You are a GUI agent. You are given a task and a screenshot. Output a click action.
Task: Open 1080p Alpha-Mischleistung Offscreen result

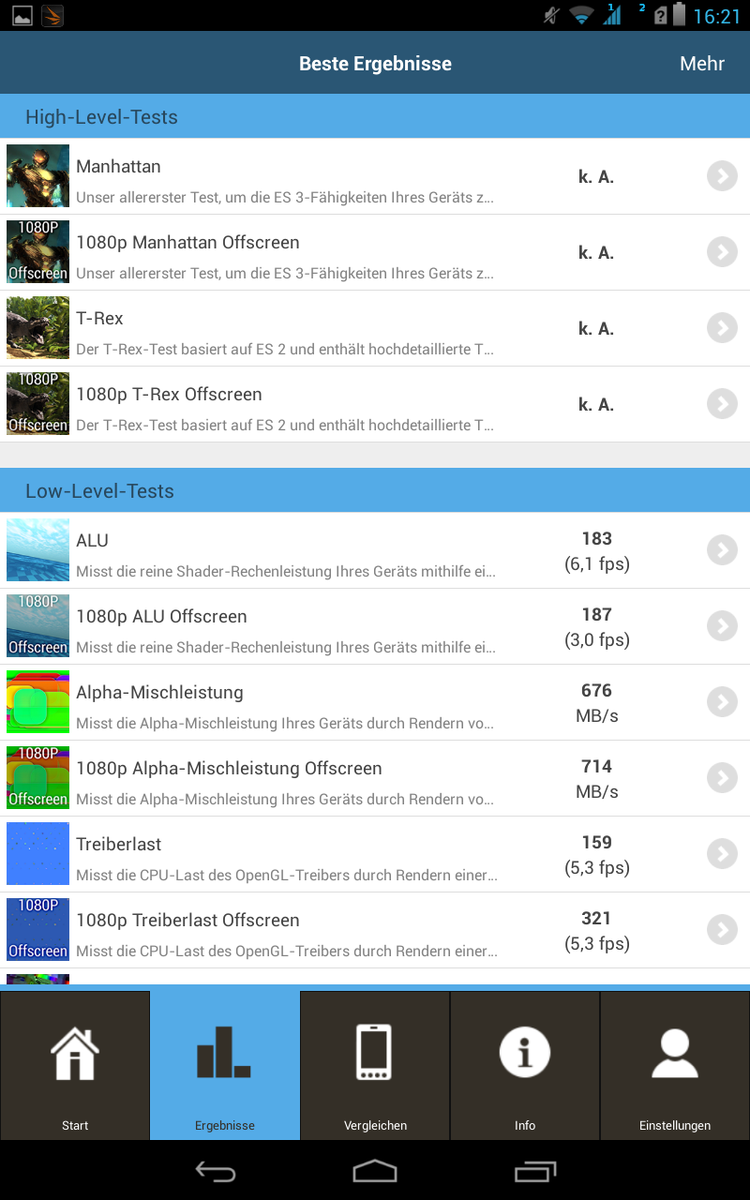click(375, 779)
